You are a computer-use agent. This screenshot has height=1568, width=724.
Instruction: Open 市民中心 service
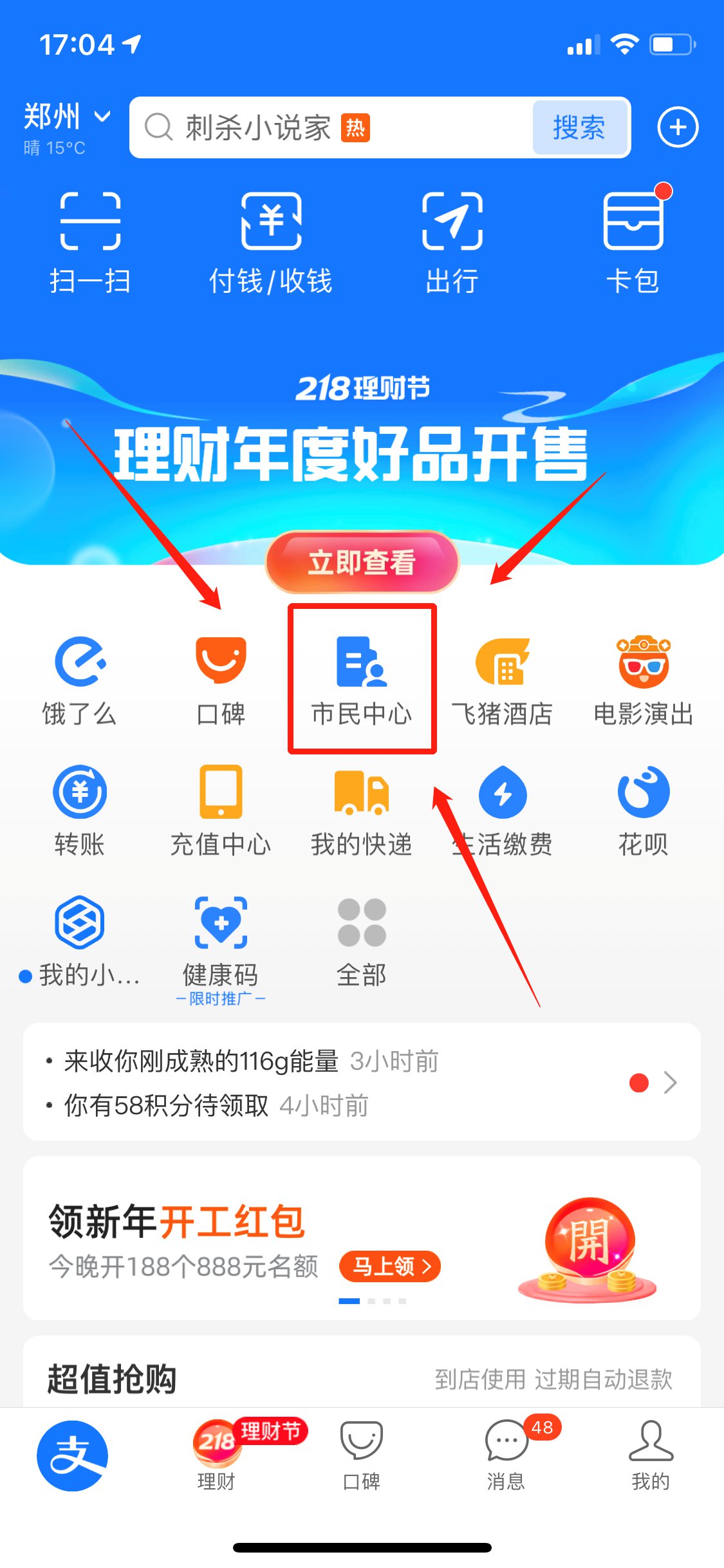pos(362,680)
